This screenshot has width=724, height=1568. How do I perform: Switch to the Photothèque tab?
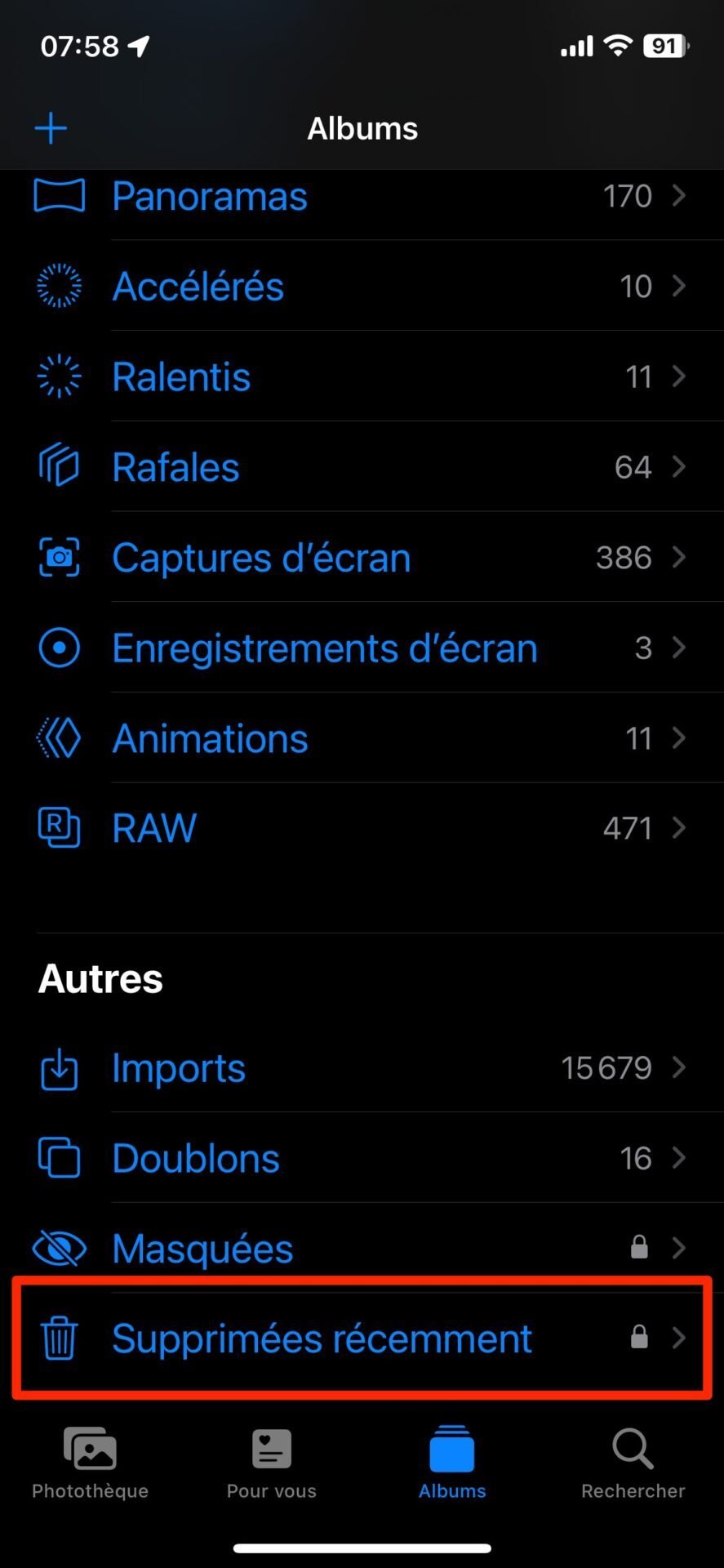(90, 1463)
